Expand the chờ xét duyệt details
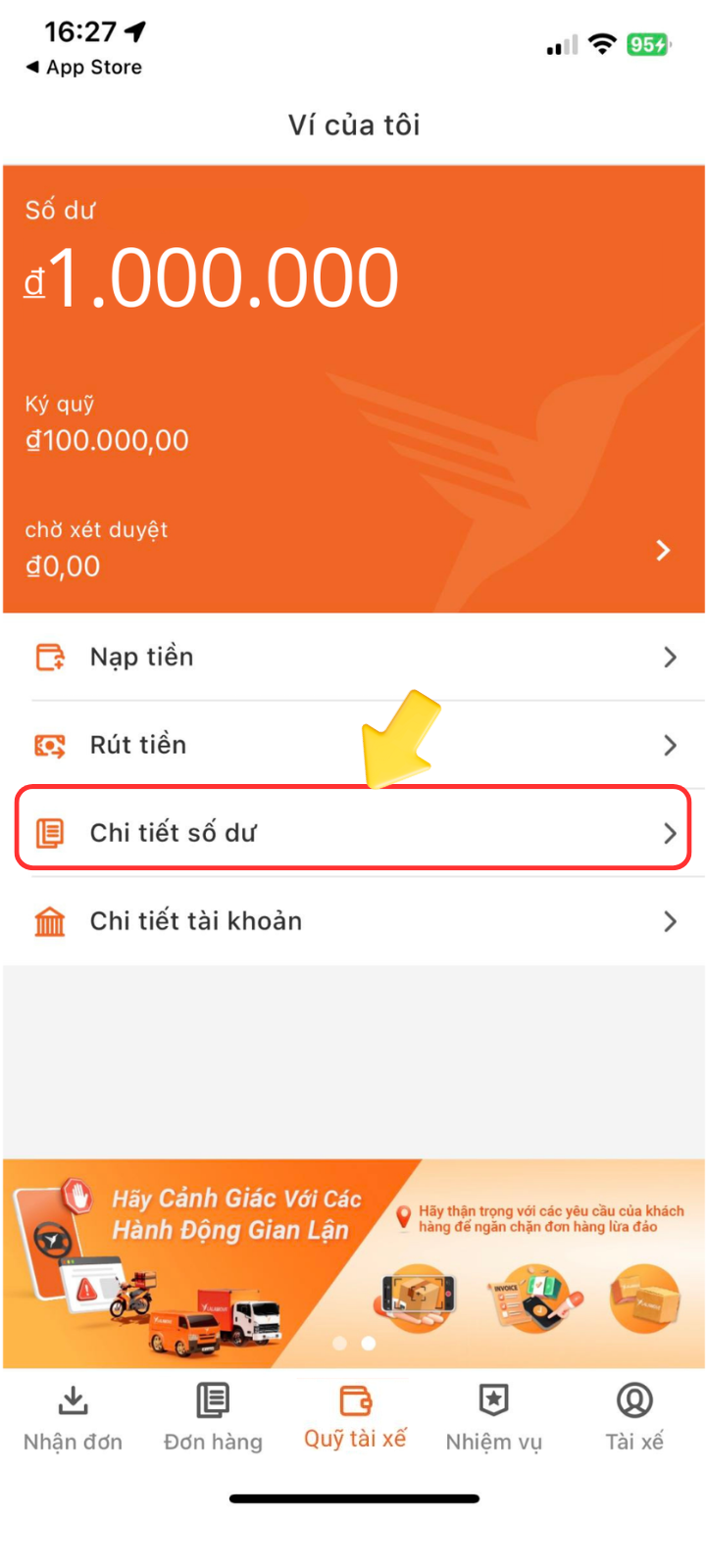The width and height of the screenshot is (706, 1568). pos(661,551)
